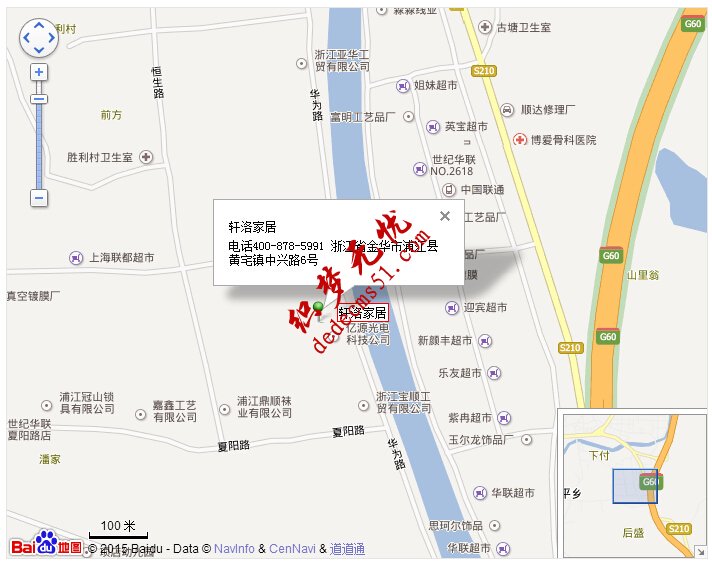Collapse the overview mini map
This screenshot has height=563, width=712.
pos(698,551)
